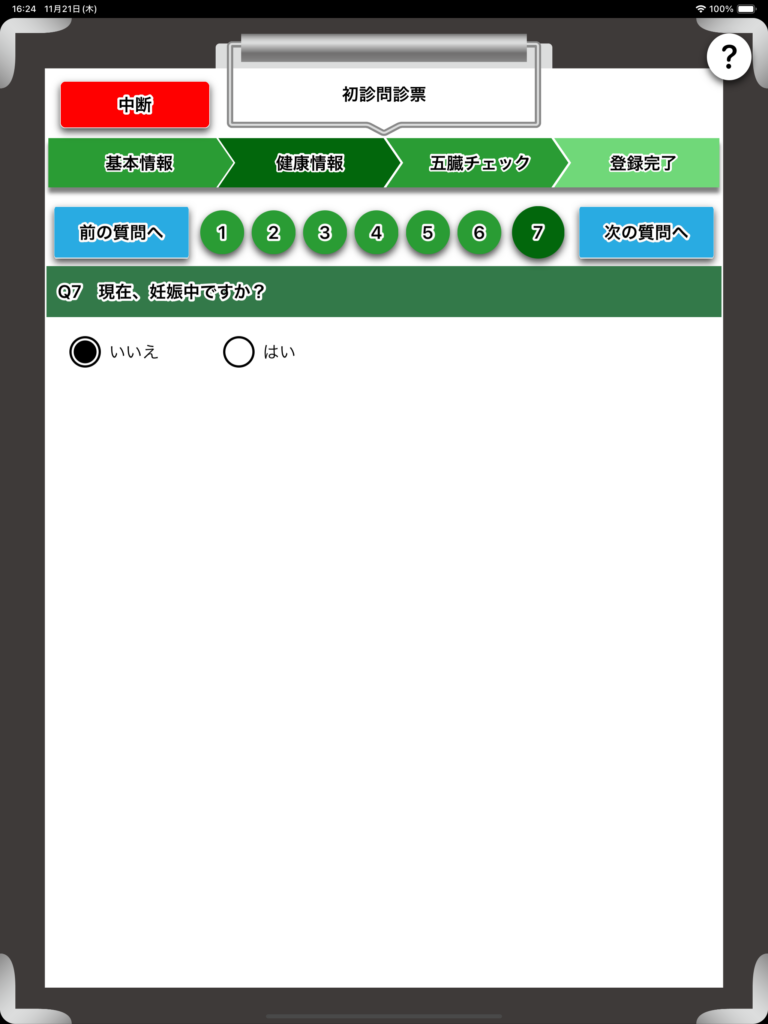Switch to the 基本情報 step

[139, 163]
